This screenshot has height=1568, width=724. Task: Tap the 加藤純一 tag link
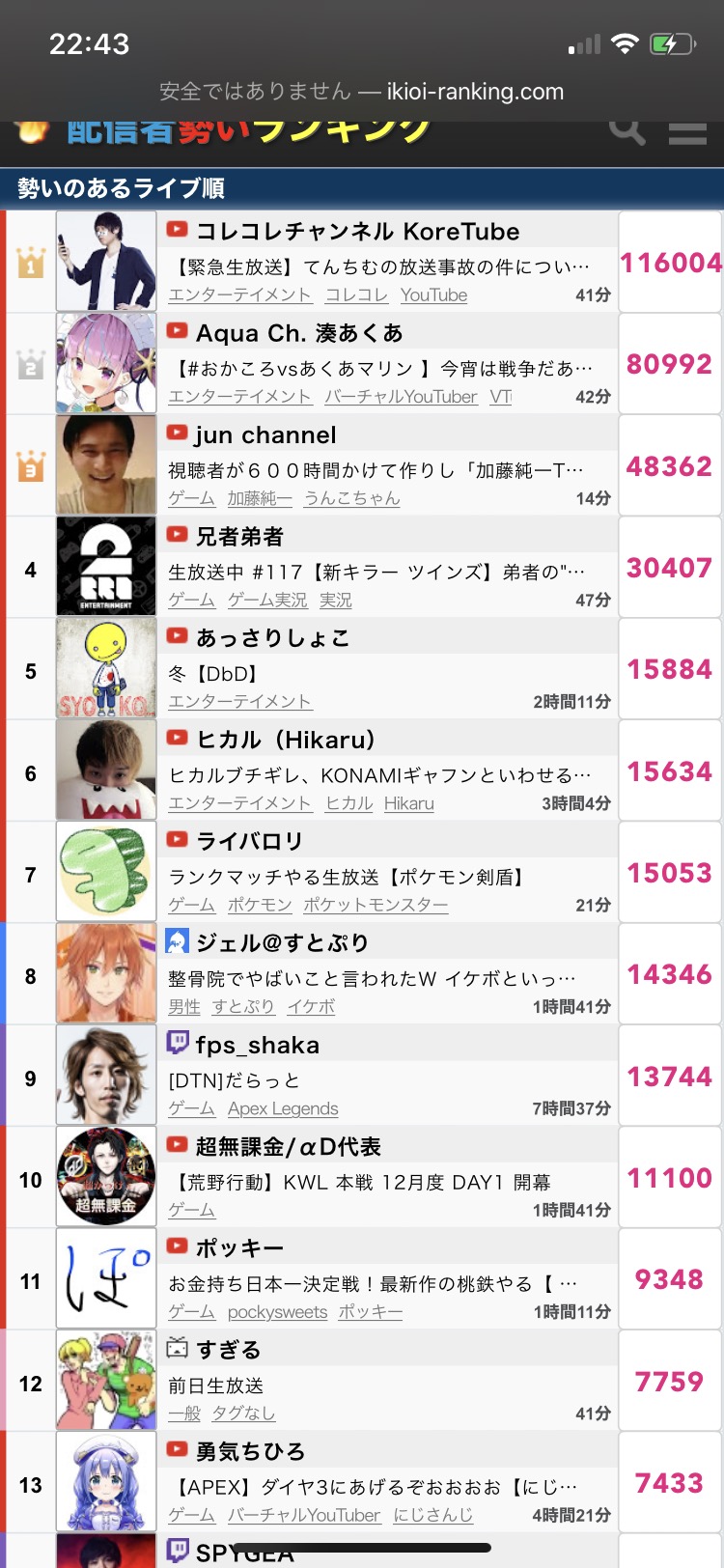[260, 498]
